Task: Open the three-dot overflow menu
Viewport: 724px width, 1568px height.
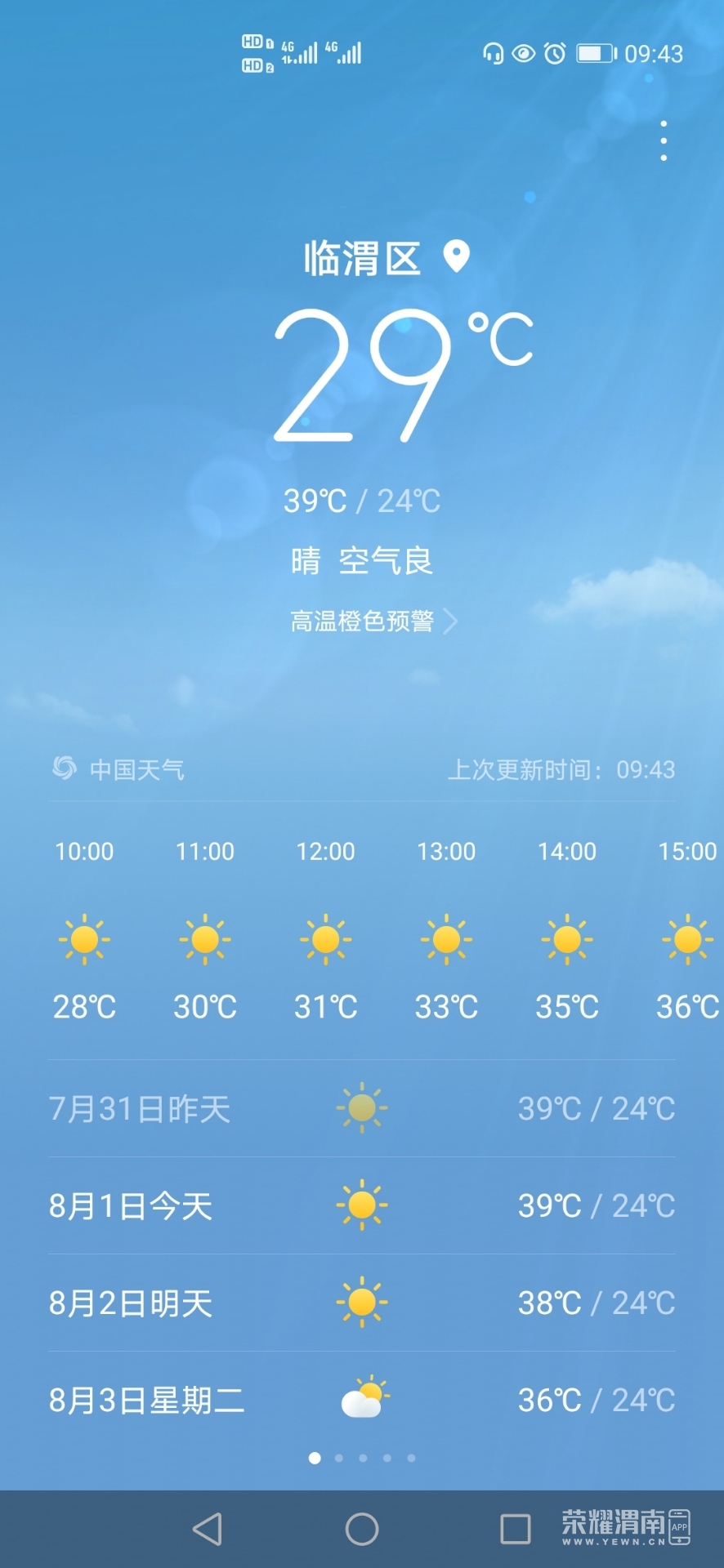Action: click(664, 141)
